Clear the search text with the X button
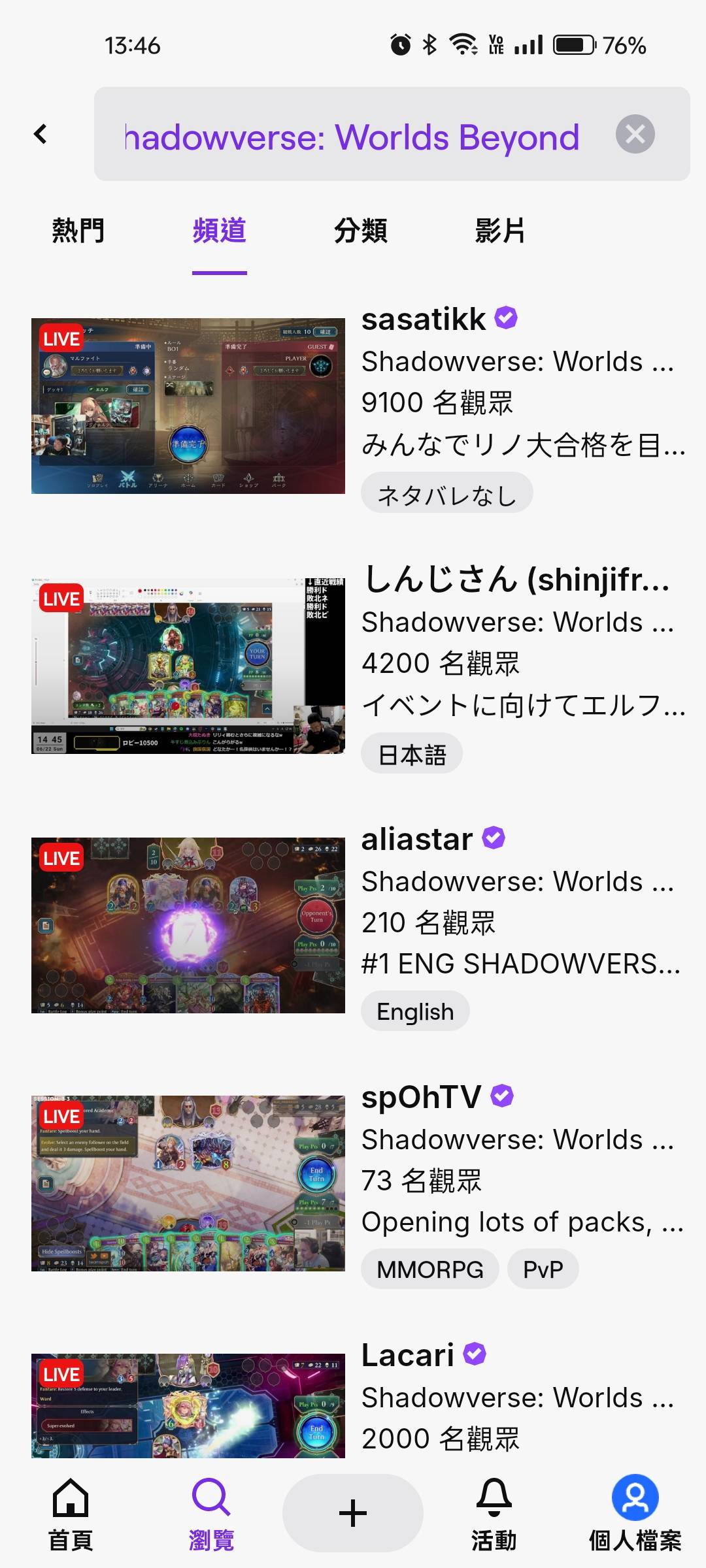The image size is (706, 1568). click(x=635, y=135)
